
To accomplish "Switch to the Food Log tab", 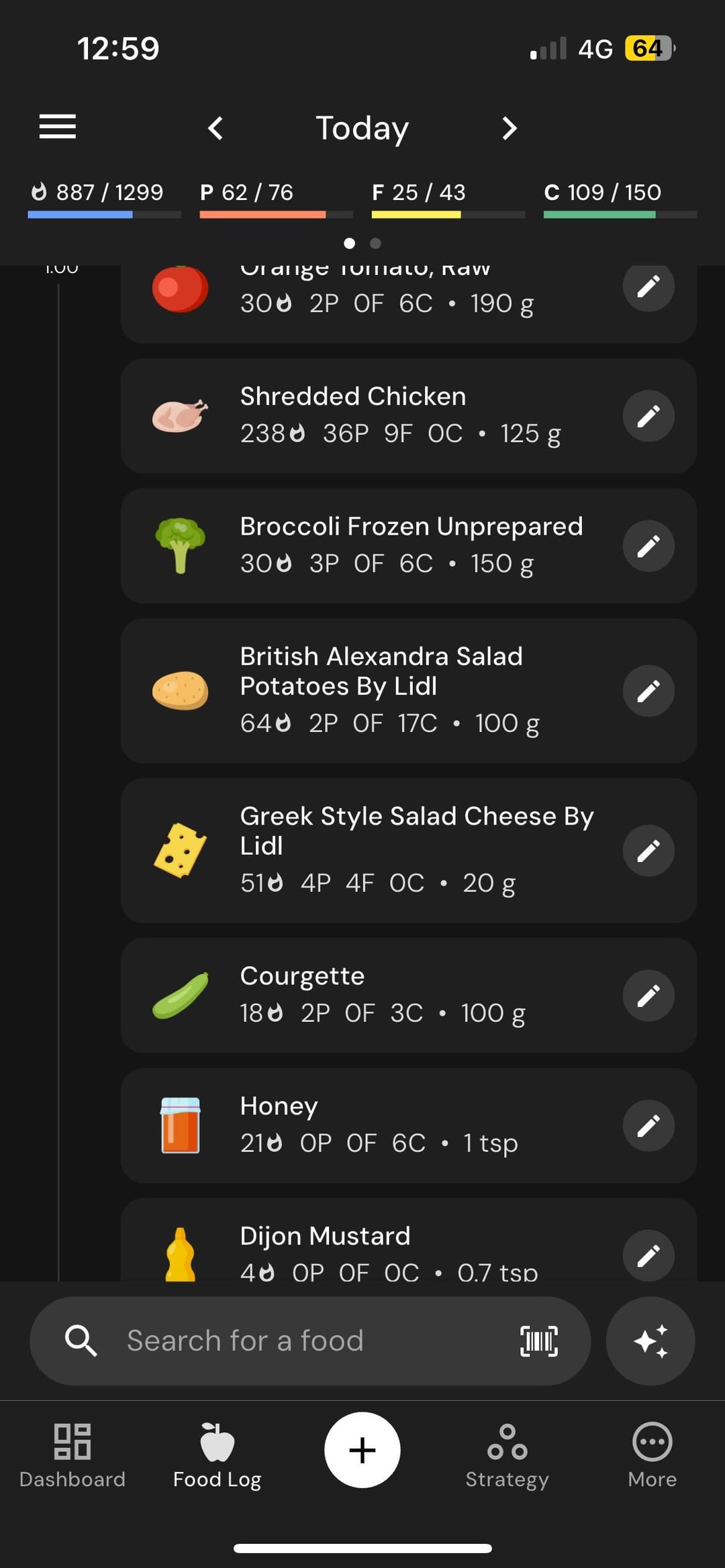I will tap(217, 1455).
